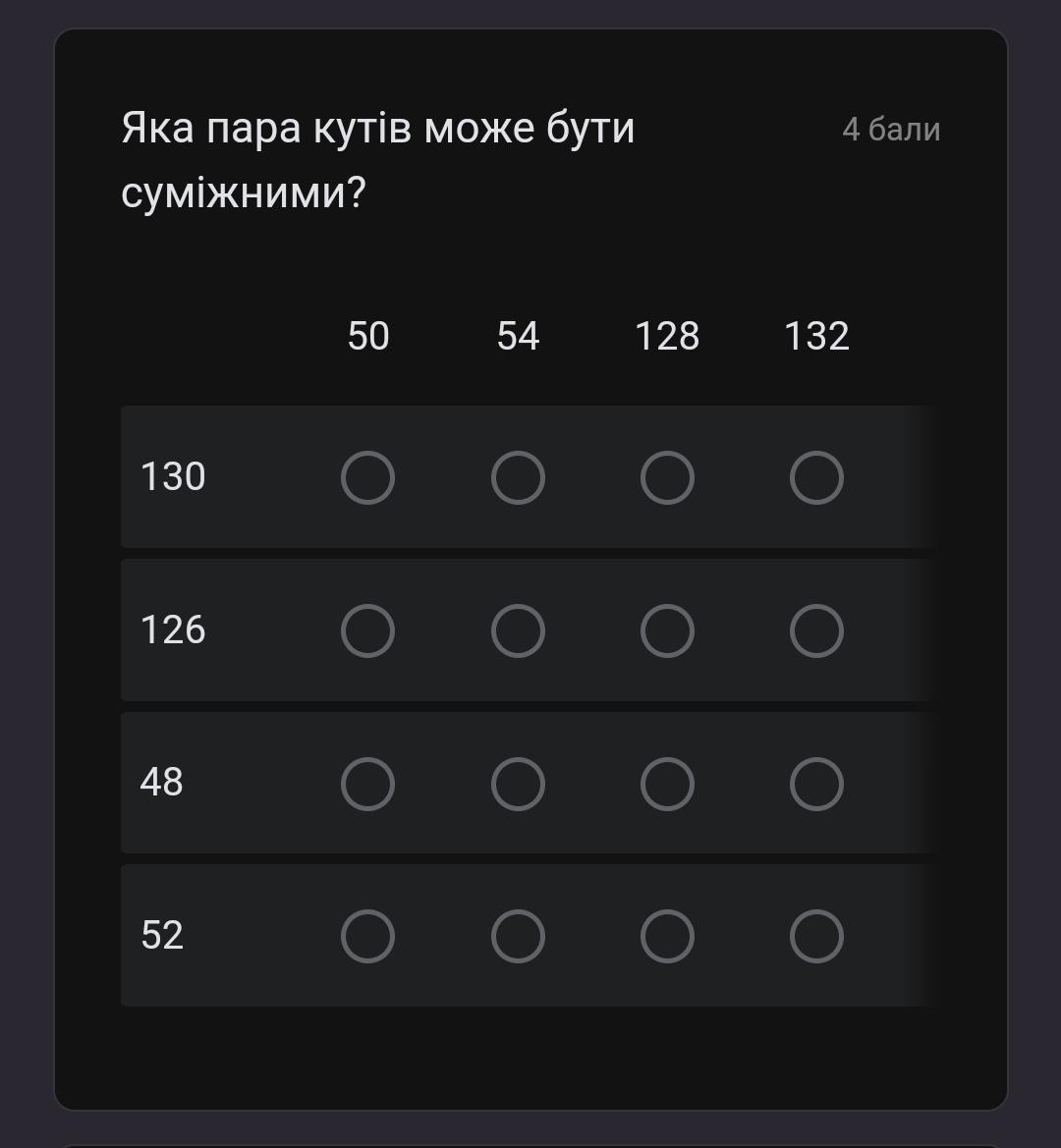Screen dimensions: 1061x1148
Task: Select 50 for the 130 row
Action: point(367,478)
